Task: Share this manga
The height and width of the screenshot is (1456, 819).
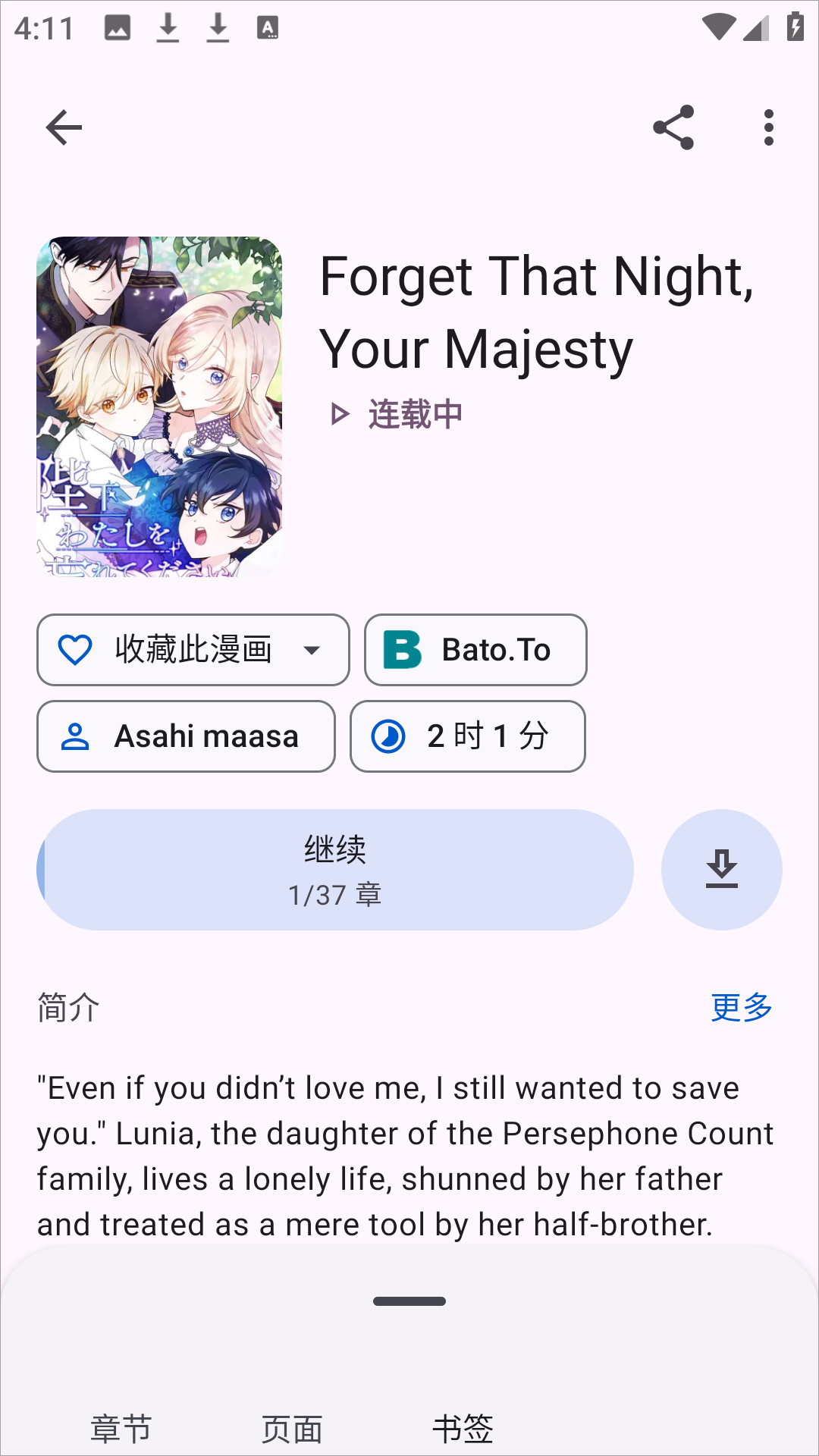Action: pos(673,127)
